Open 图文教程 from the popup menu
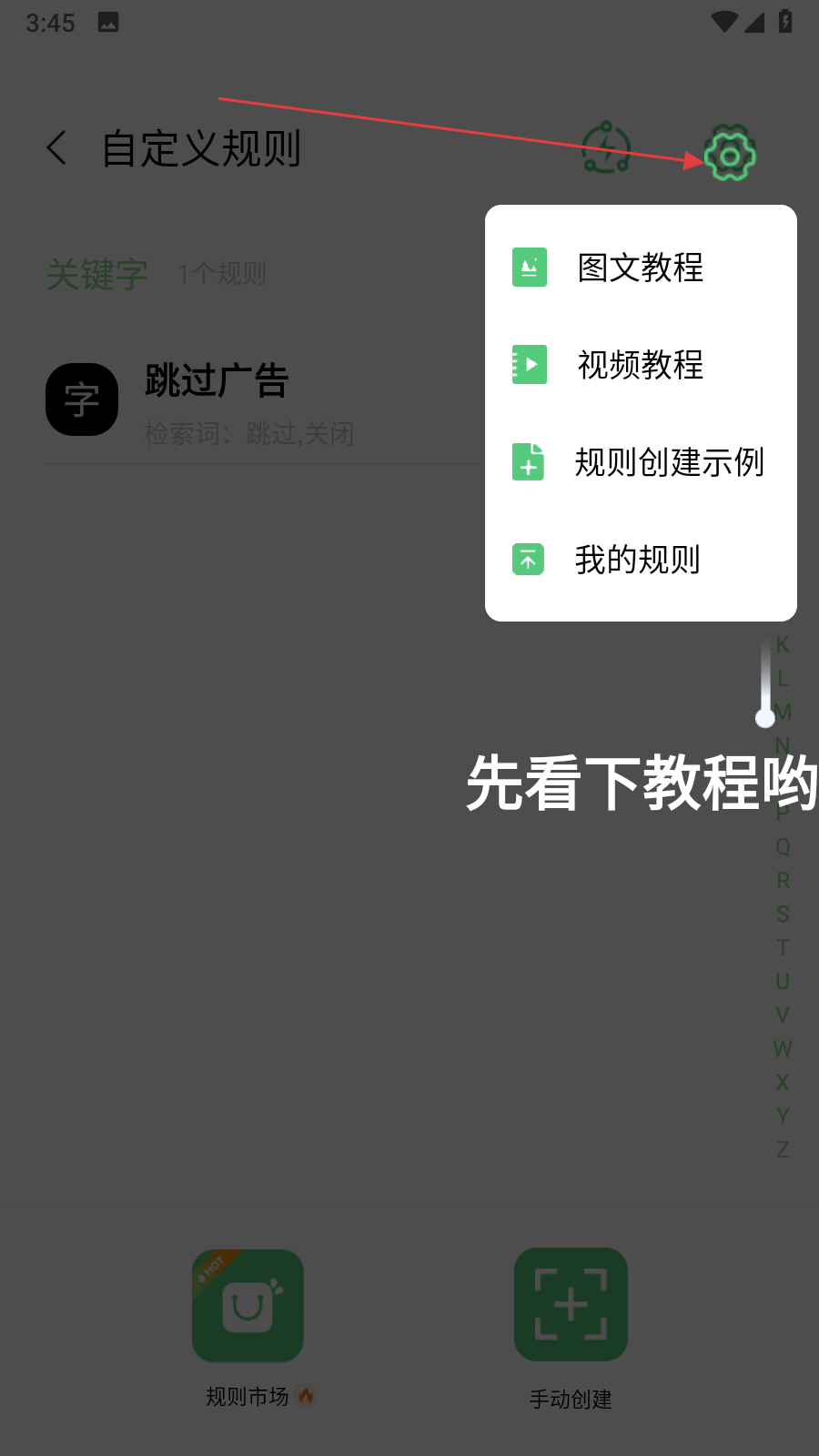 point(640,268)
